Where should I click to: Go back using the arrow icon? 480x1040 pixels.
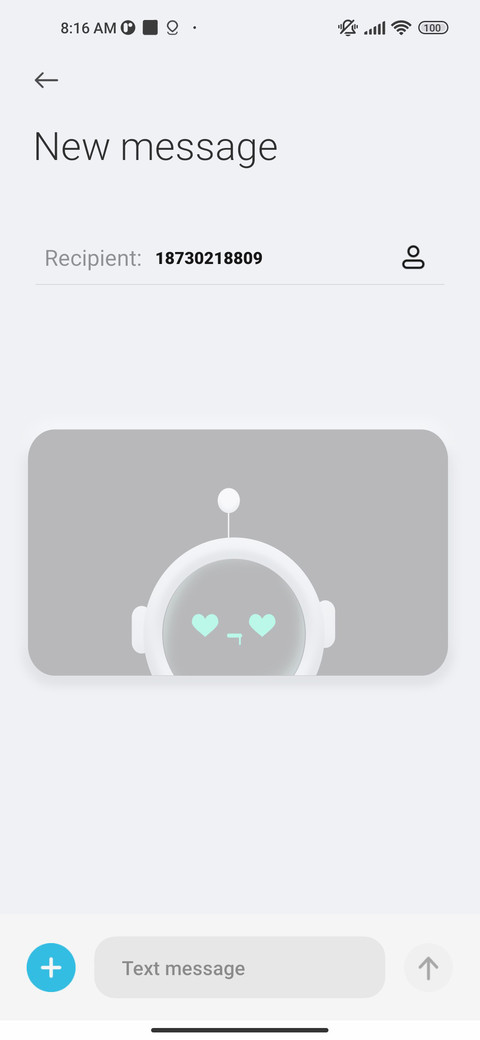pyautogui.click(x=46, y=80)
